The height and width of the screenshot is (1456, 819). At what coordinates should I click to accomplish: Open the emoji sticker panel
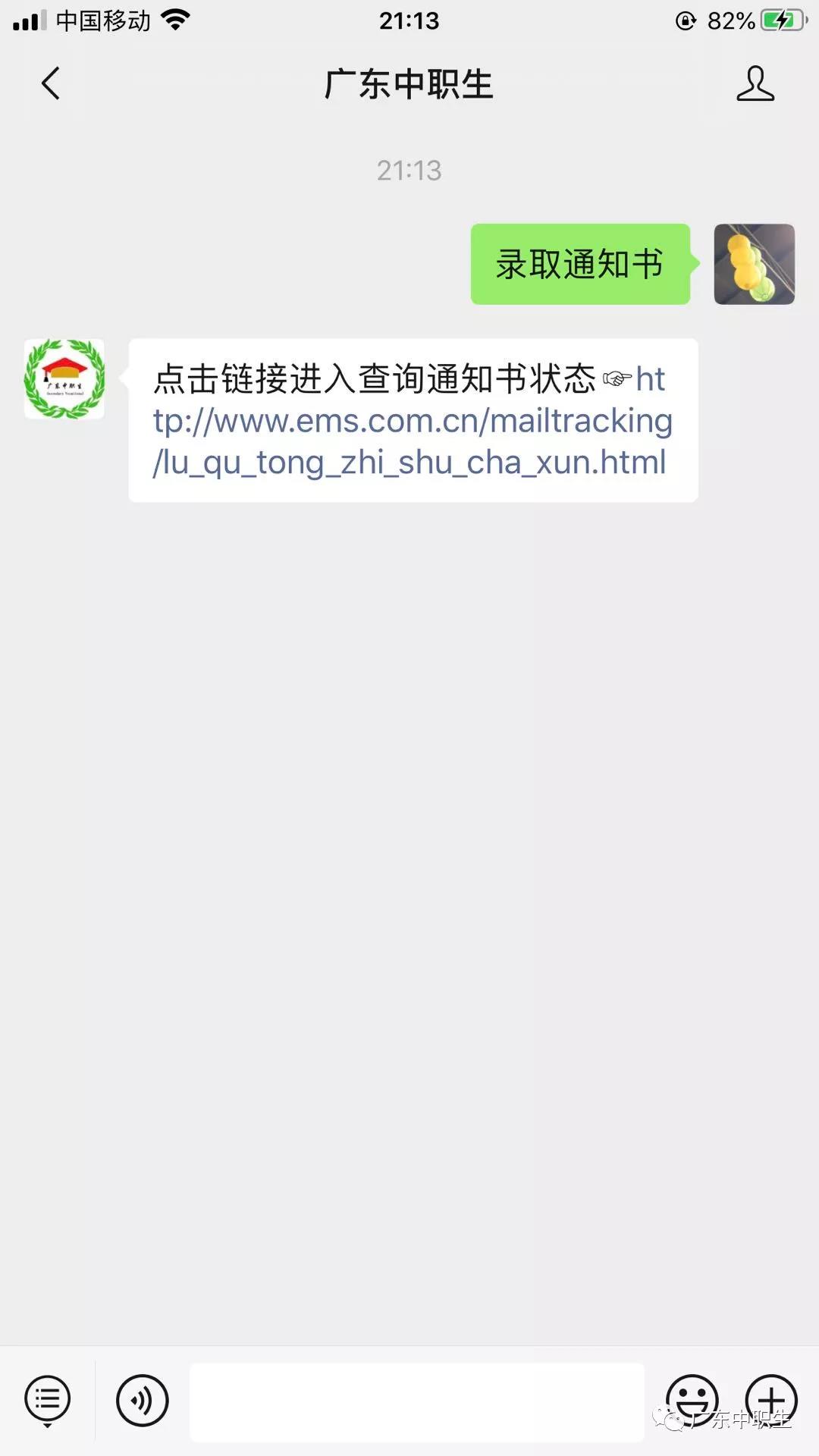click(692, 1400)
